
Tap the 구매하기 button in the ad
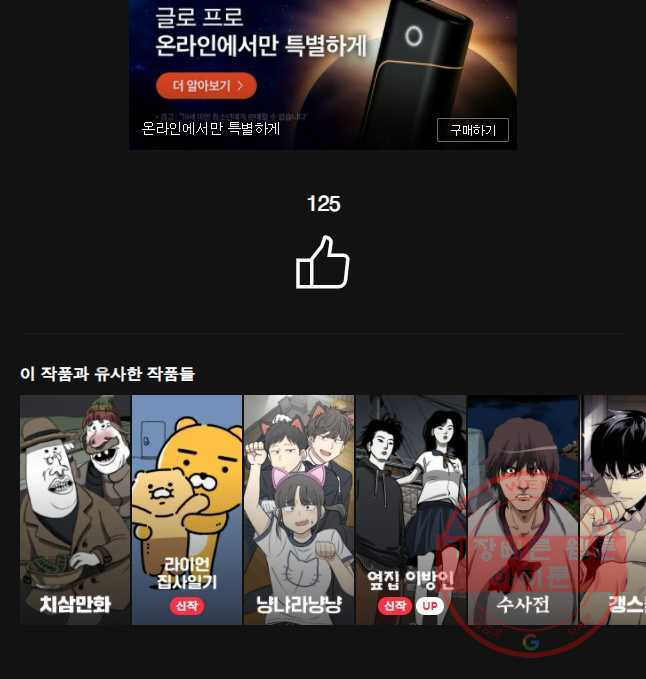coord(472,130)
